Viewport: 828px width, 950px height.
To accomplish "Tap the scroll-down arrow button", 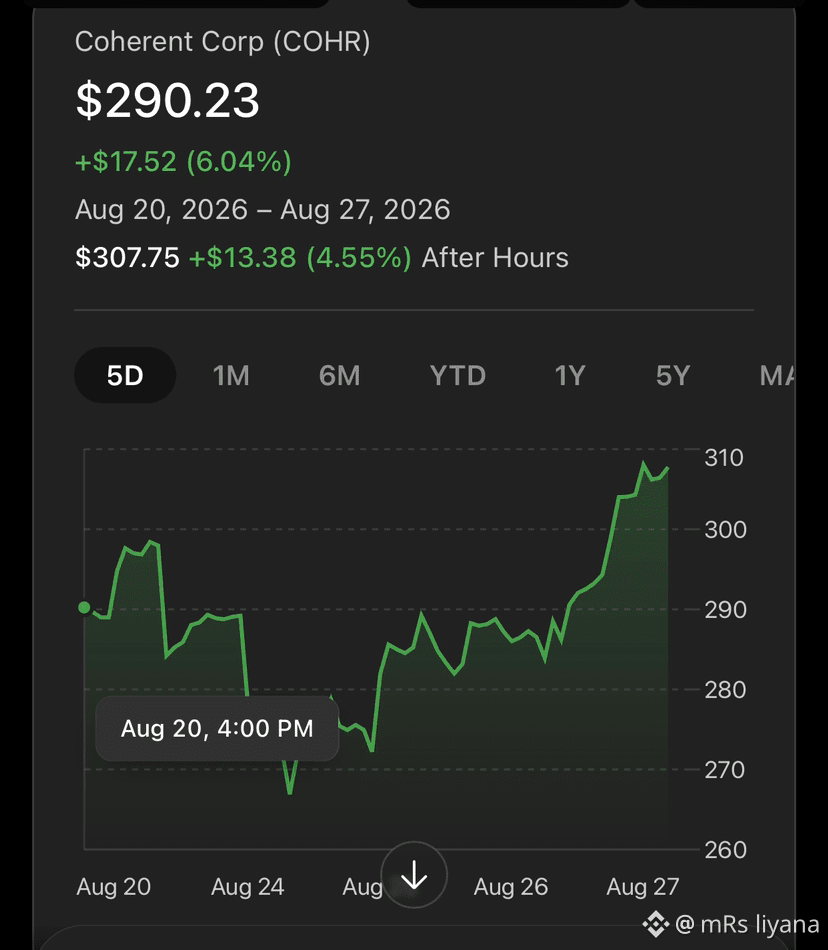I will 414,875.
